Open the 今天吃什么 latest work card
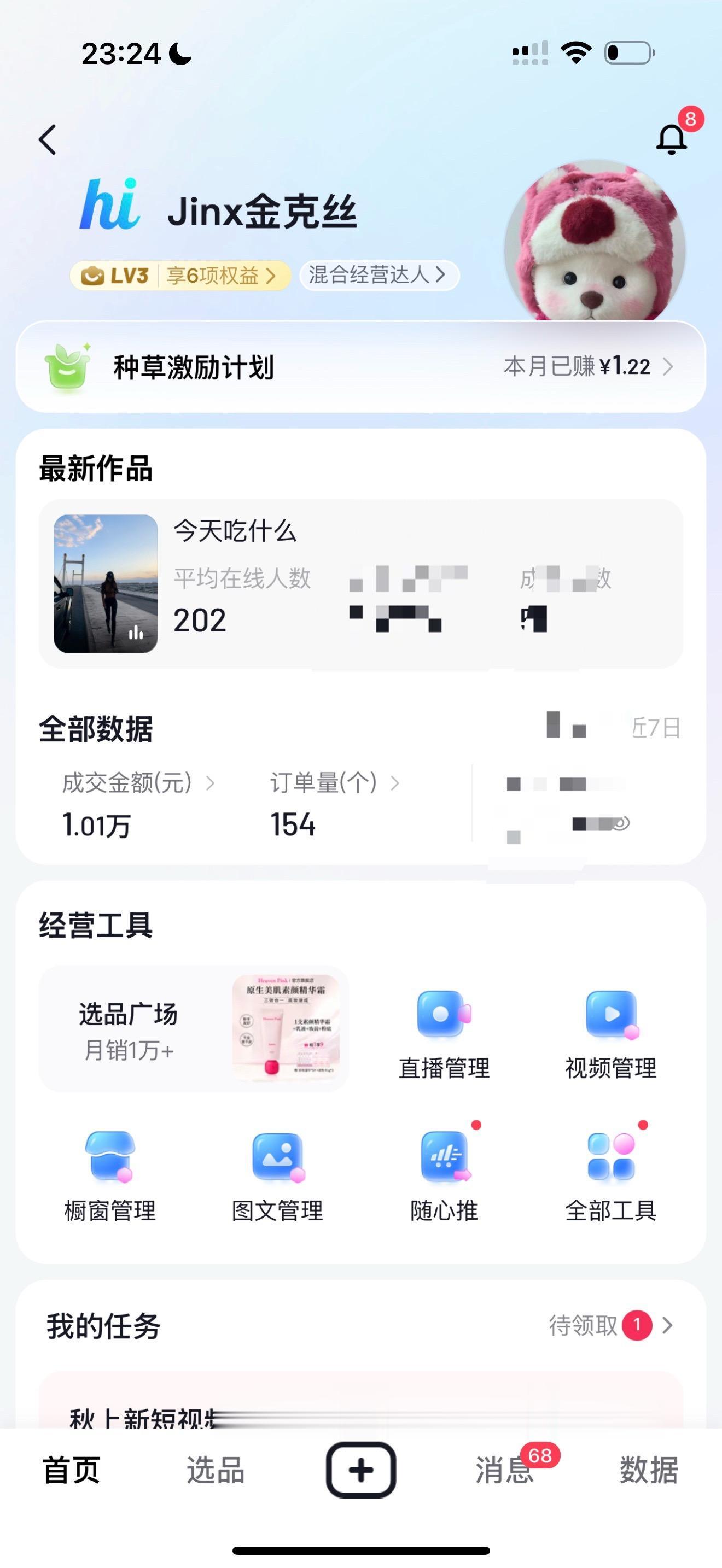The width and height of the screenshot is (722, 1568). click(x=360, y=584)
